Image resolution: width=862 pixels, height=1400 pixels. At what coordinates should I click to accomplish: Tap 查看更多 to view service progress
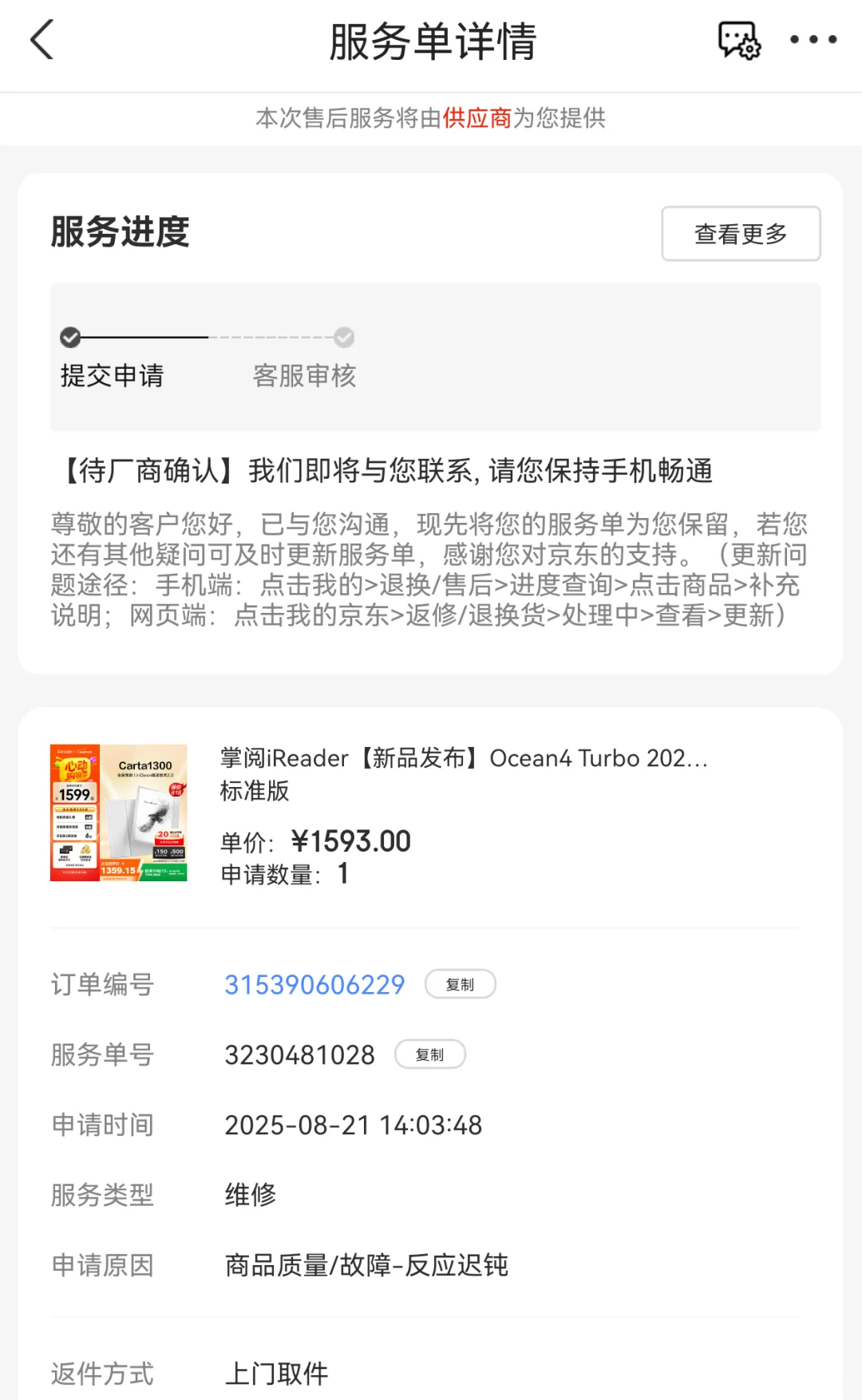(x=741, y=233)
